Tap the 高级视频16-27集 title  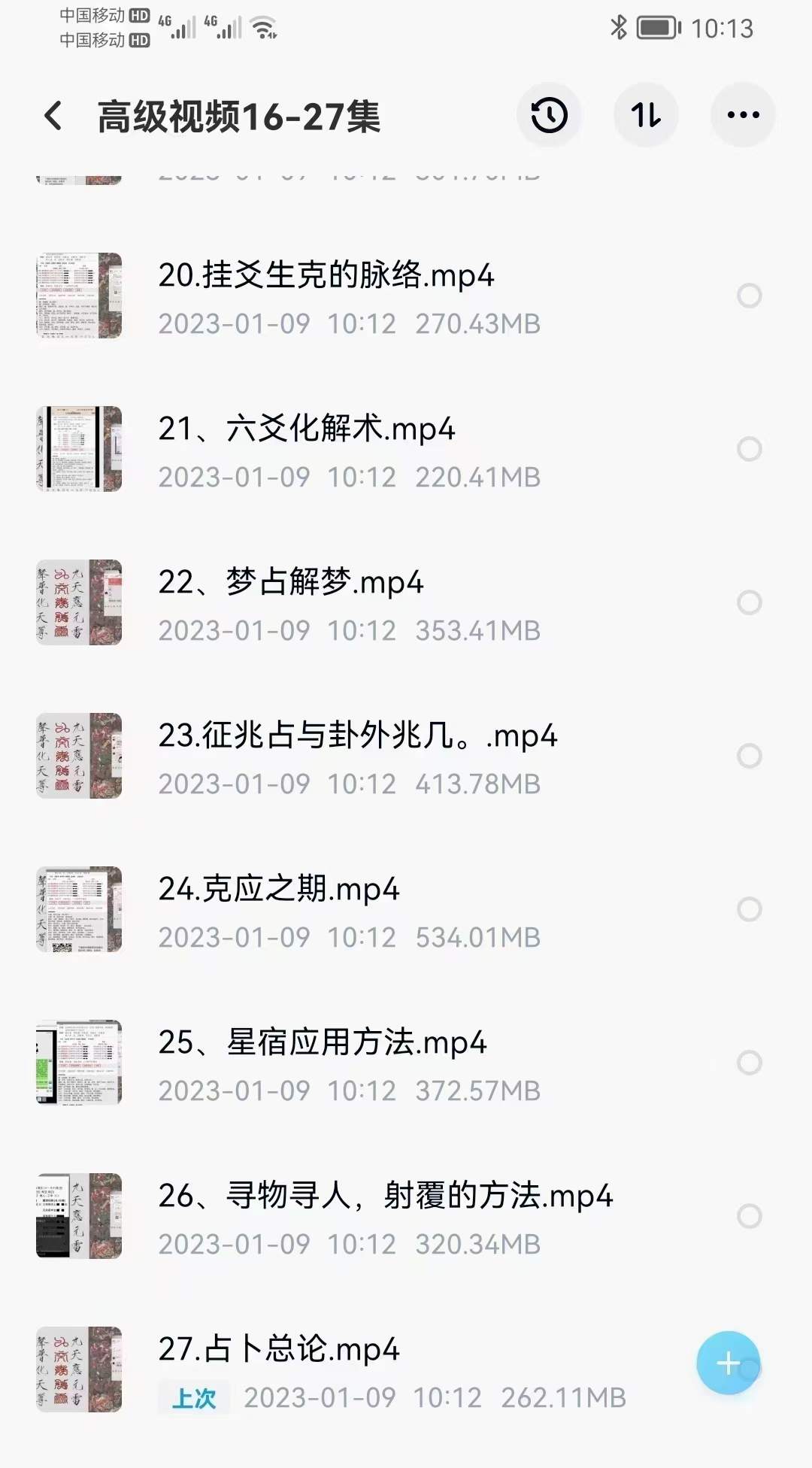point(241,117)
